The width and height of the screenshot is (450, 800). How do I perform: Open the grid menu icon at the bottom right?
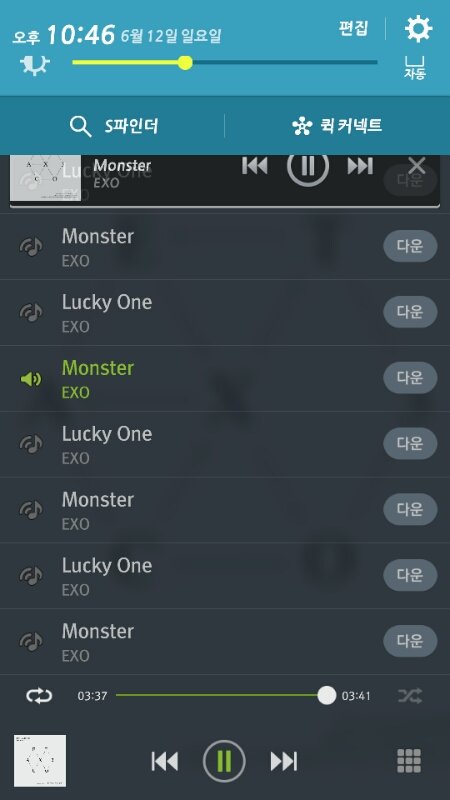[x=409, y=761]
